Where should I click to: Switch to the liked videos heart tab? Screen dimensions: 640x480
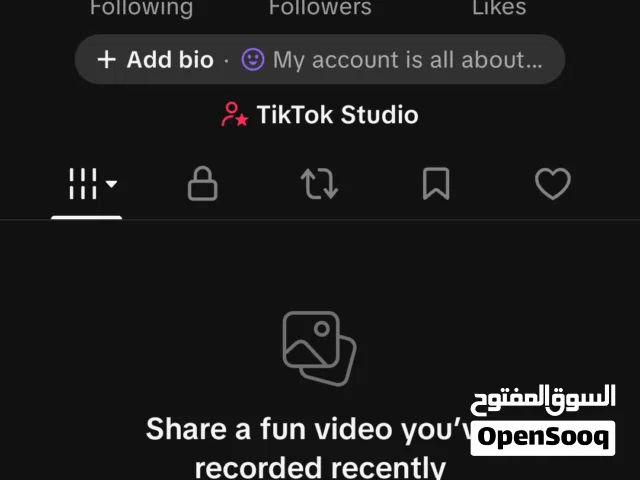(x=552, y=184)
